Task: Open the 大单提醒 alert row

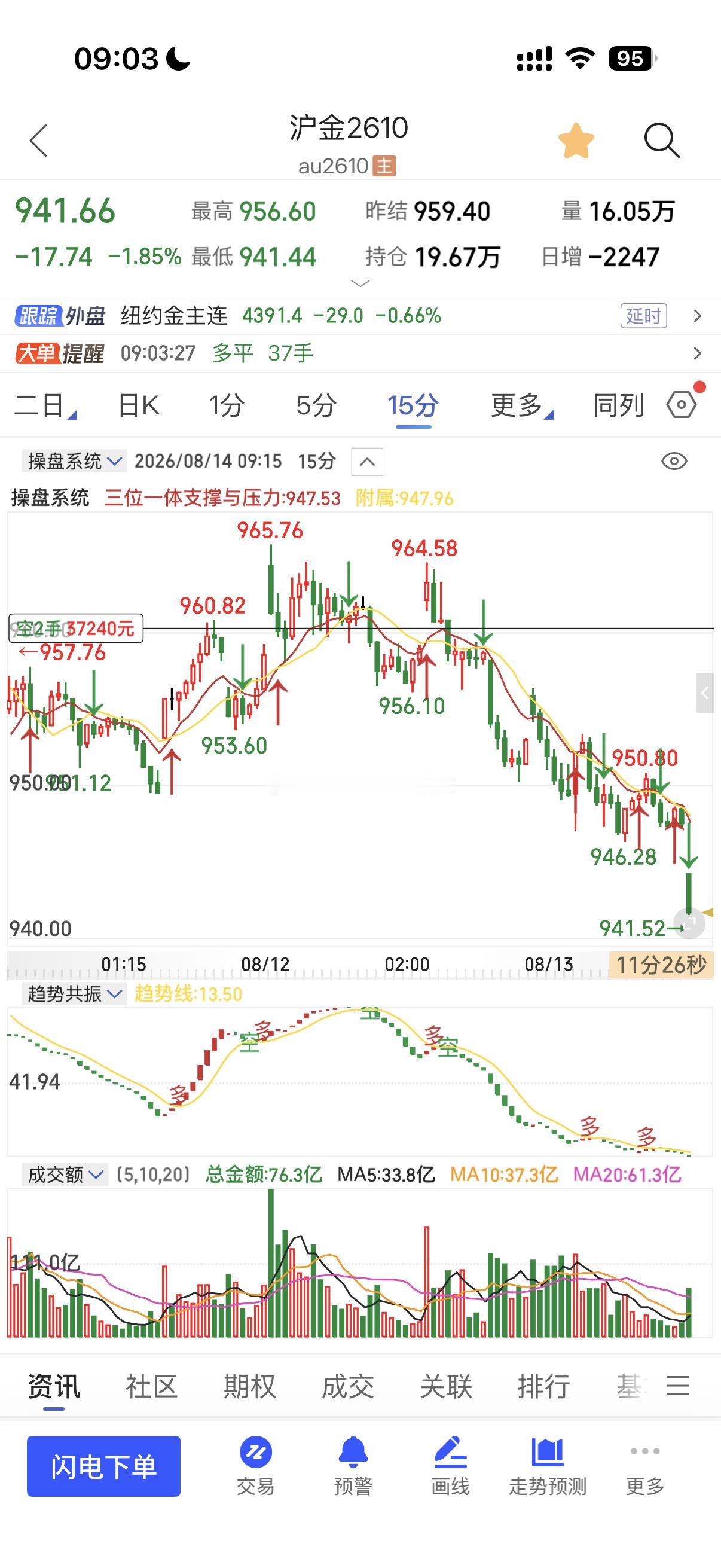Action: tap(360, 353)
